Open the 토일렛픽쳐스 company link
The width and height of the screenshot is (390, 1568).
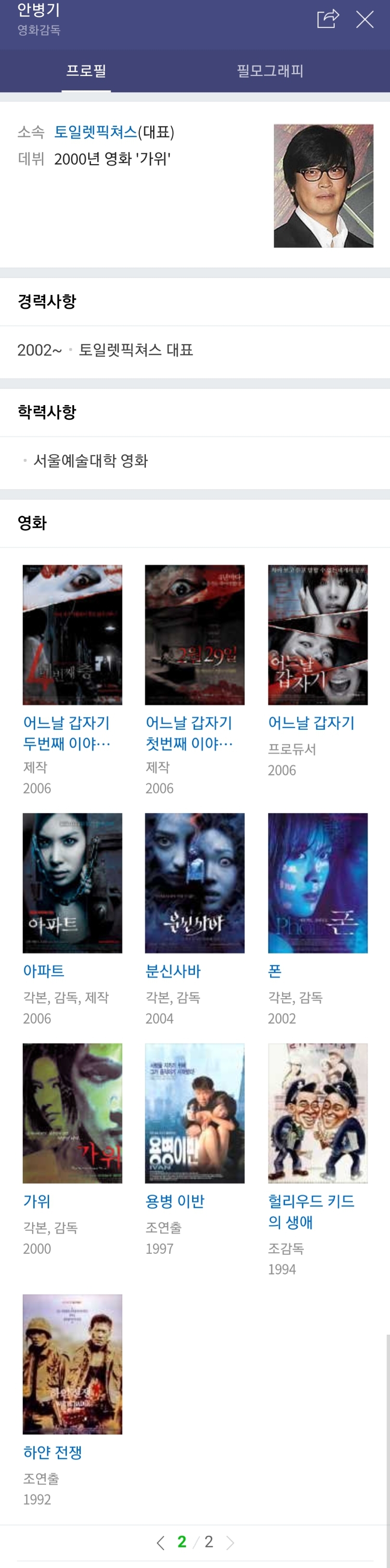click(95, 132)
